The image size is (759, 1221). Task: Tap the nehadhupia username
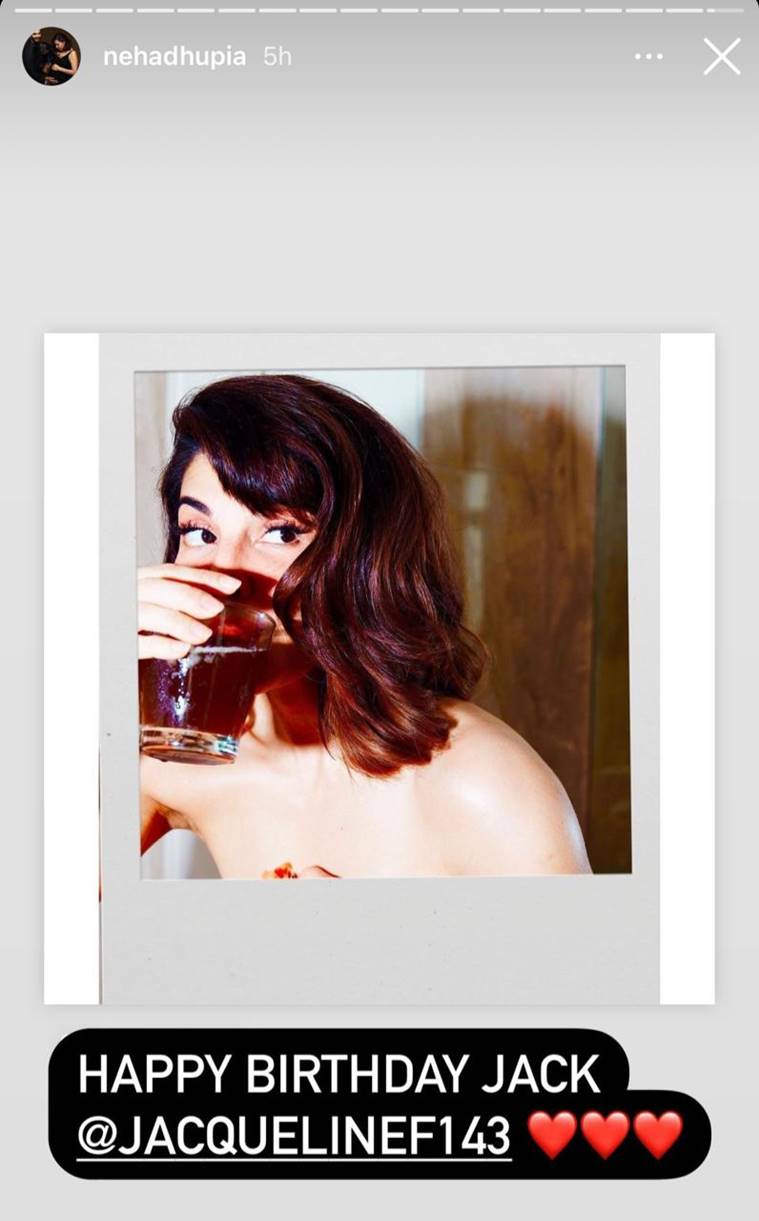coord(174,57)
